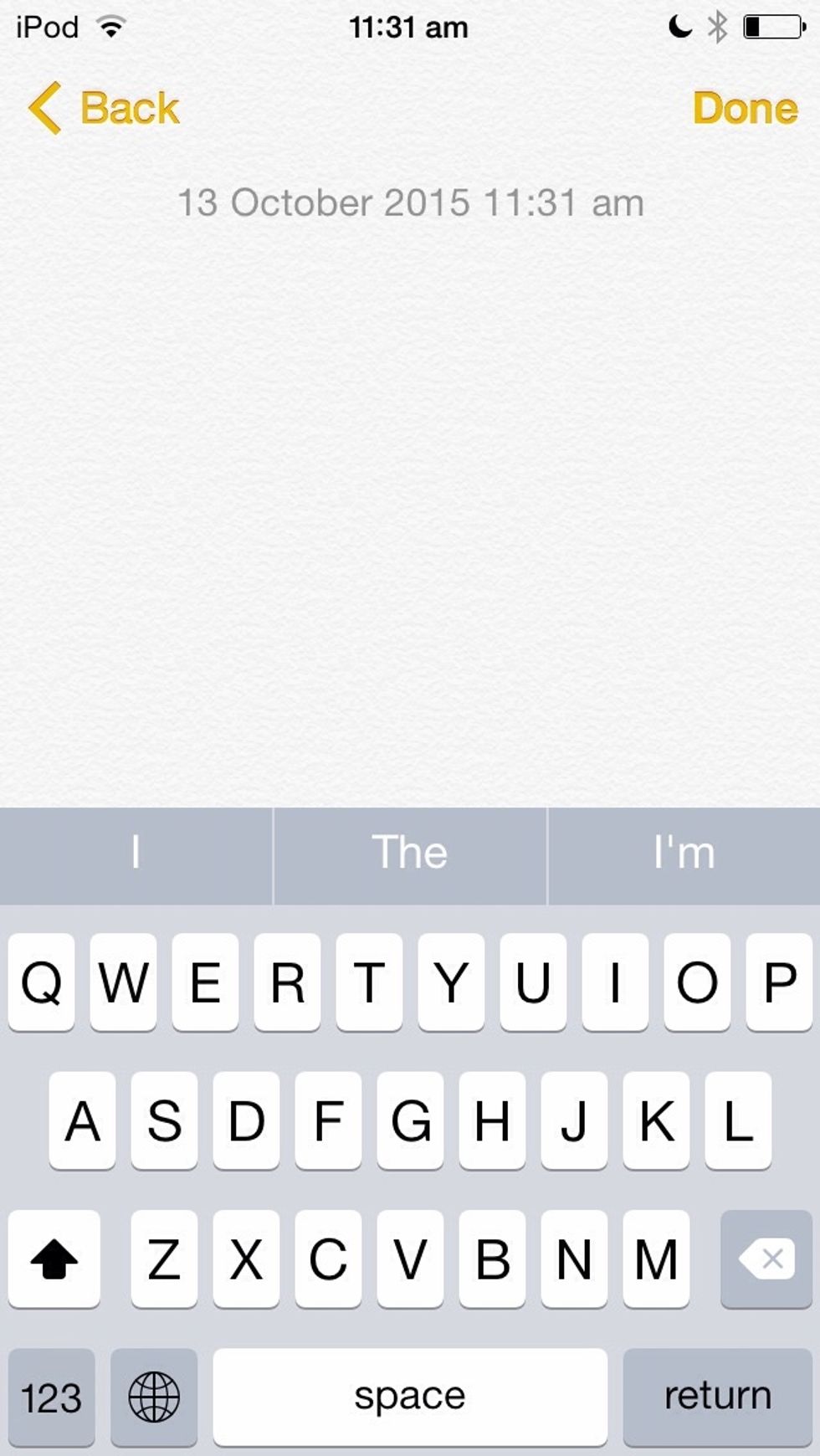Tap the Q key
820x1456 pixels.
(41, 982)
